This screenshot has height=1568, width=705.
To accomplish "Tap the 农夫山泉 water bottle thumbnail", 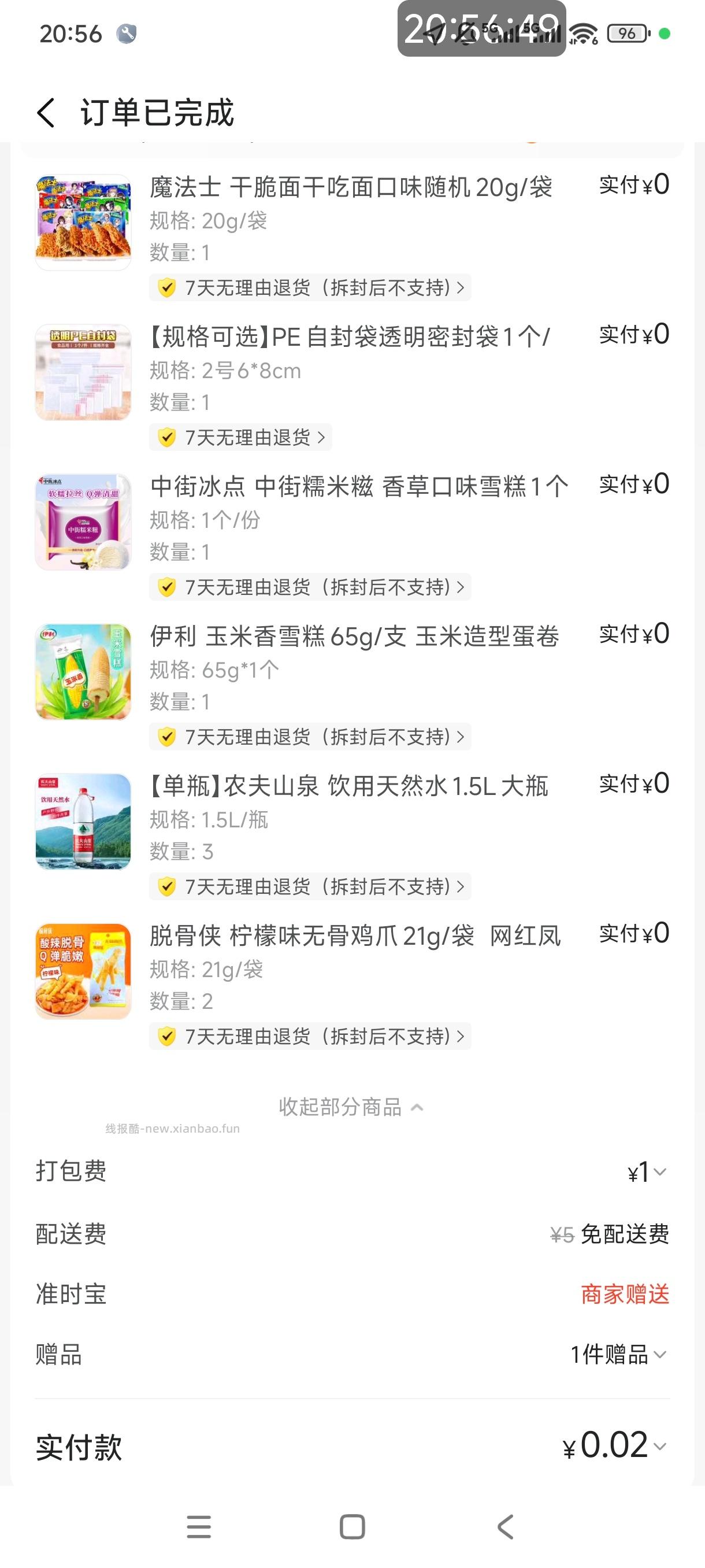I will coord(83,823).
